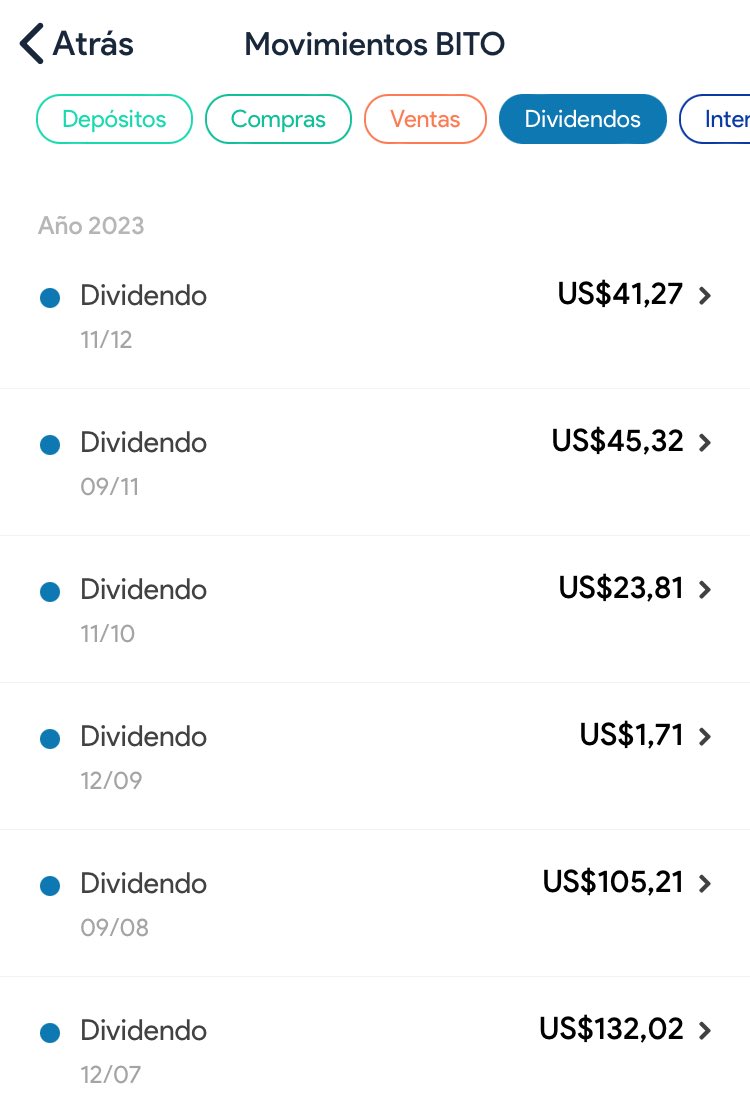Open the 09/08 dividend of US$105,21
Viewport: 750px width, 1103px height.
click(375, 903)
